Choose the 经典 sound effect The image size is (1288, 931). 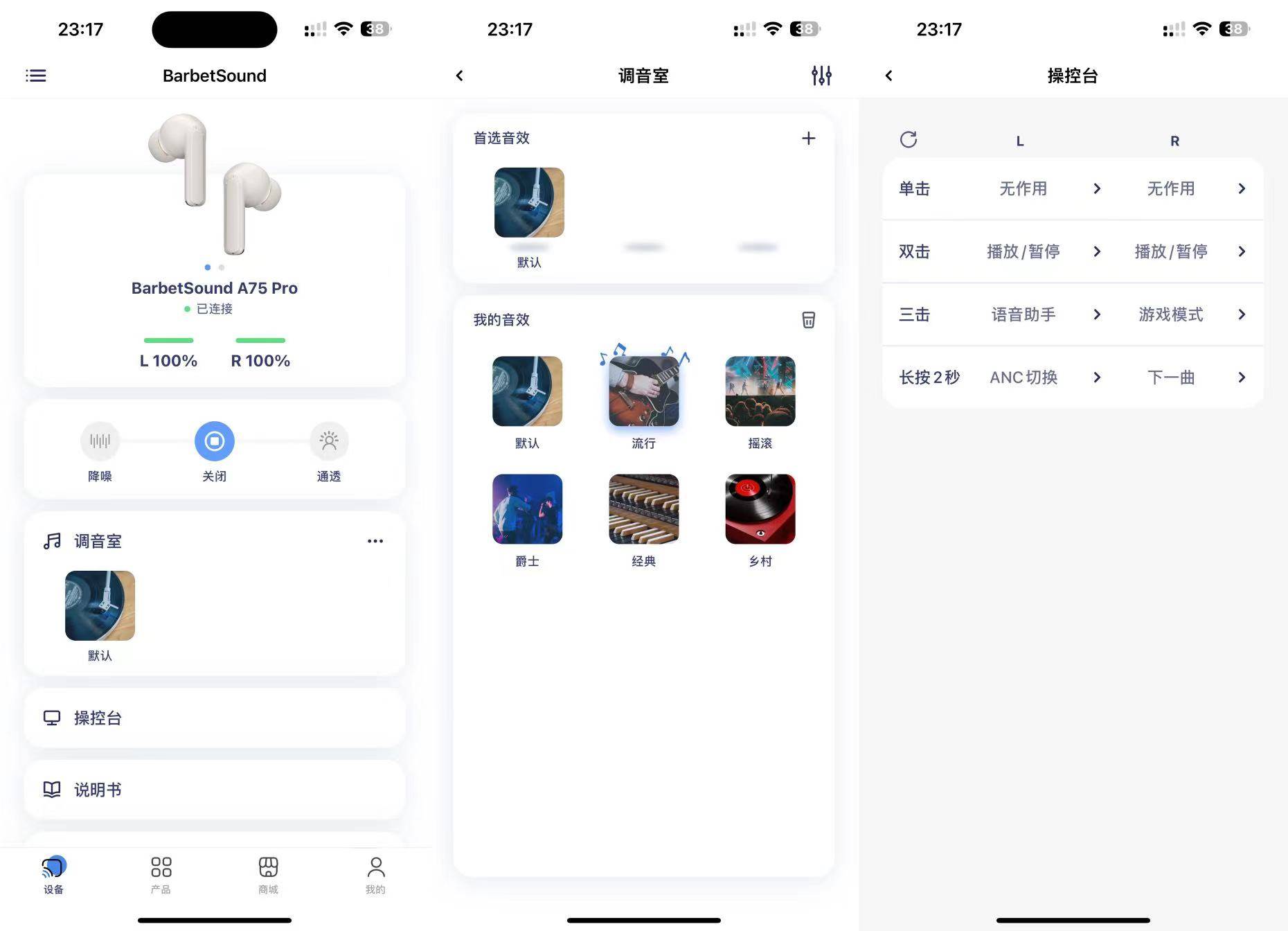tap(643, 509)
